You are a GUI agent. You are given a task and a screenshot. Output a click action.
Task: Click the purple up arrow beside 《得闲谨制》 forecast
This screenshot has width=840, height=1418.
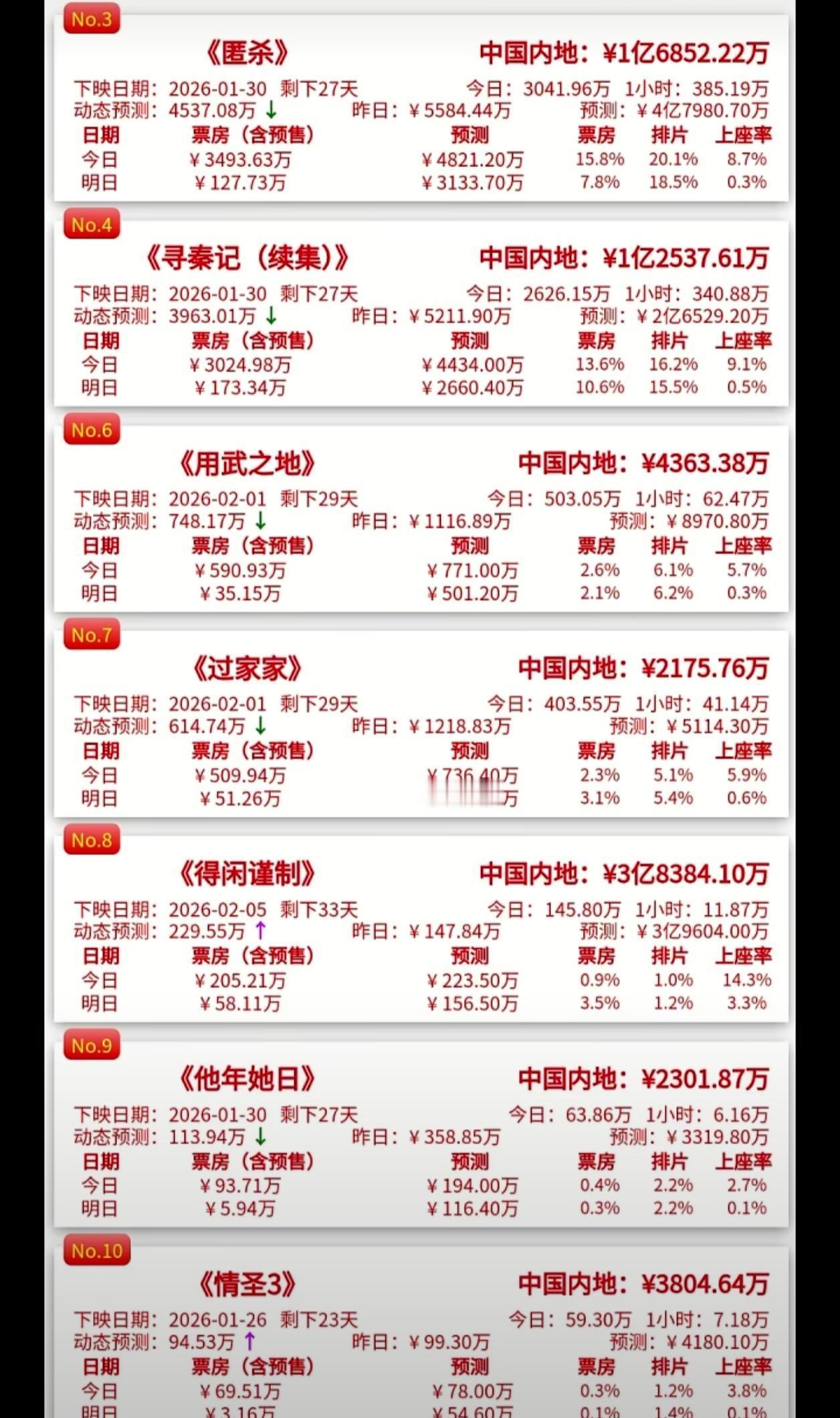[259, 930]
